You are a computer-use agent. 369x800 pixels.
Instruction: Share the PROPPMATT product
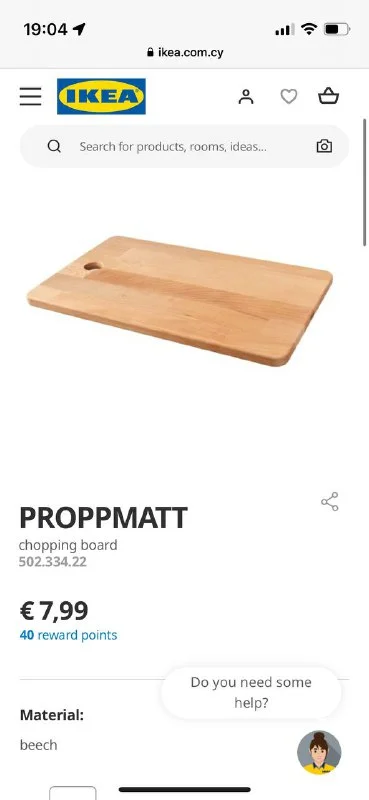click(x=330, y=502)
